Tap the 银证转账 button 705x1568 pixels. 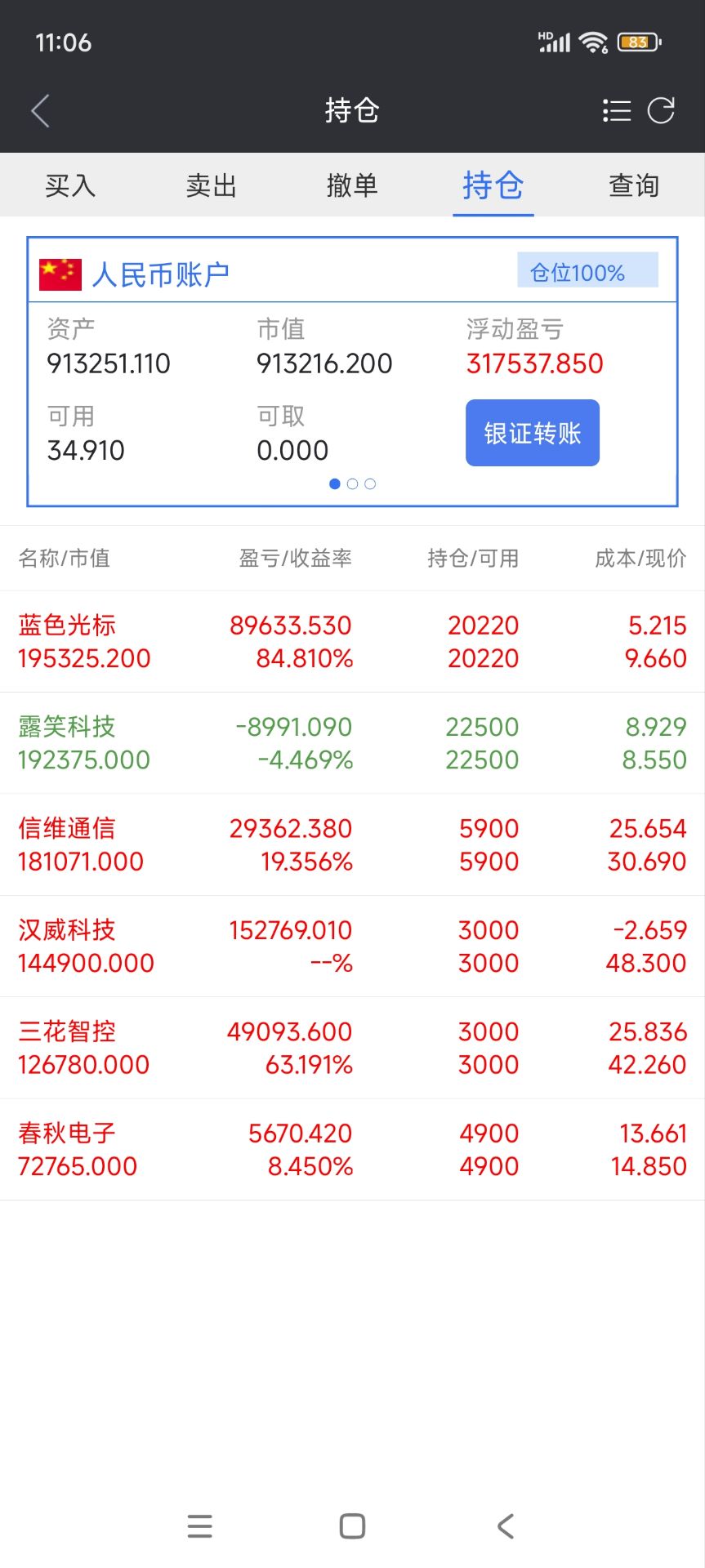(x=533, y=433)
